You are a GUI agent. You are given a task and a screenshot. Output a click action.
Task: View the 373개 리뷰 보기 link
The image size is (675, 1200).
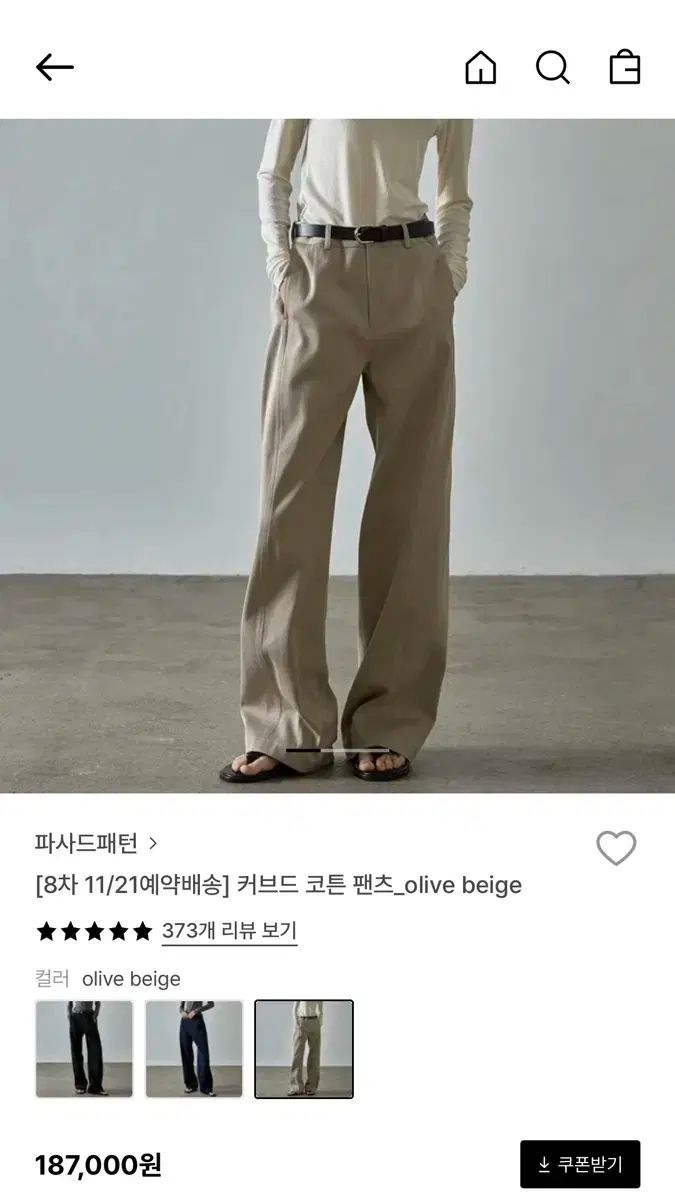229,931
